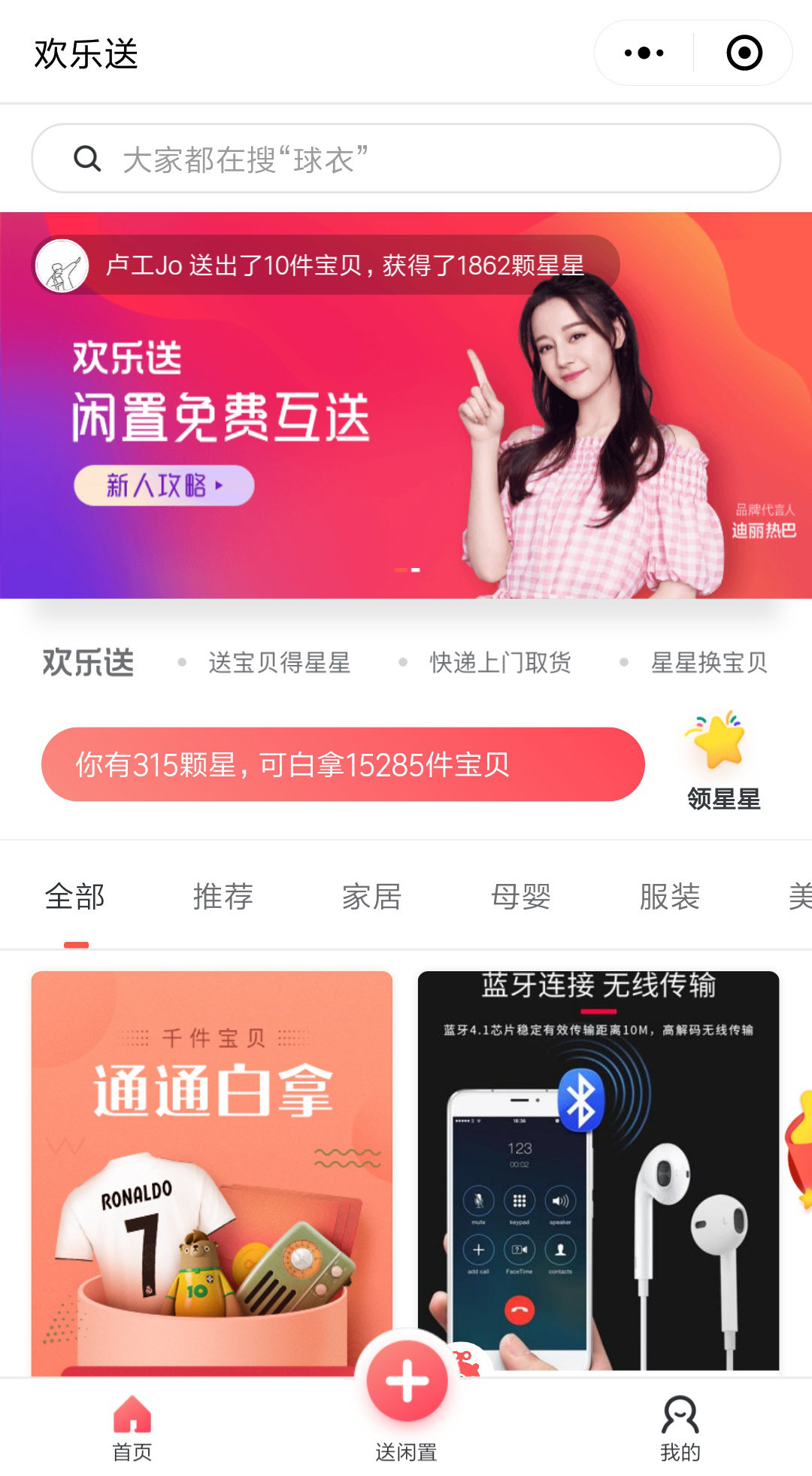Tap the search box suggesting 球衣
This screenshot has width=812, height=1476.
(x=406, y=159)
